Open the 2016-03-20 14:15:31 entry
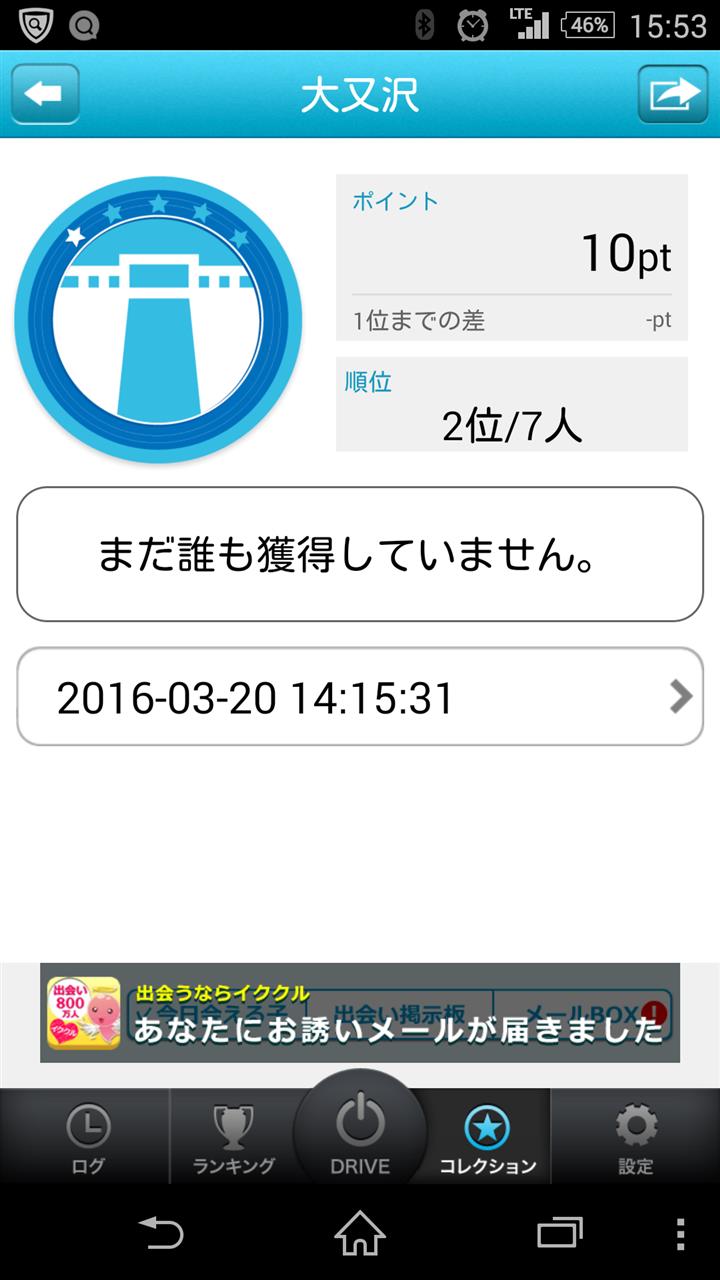Image resolution: width=720 pixels, height=1280 pixels. (360, 697)
